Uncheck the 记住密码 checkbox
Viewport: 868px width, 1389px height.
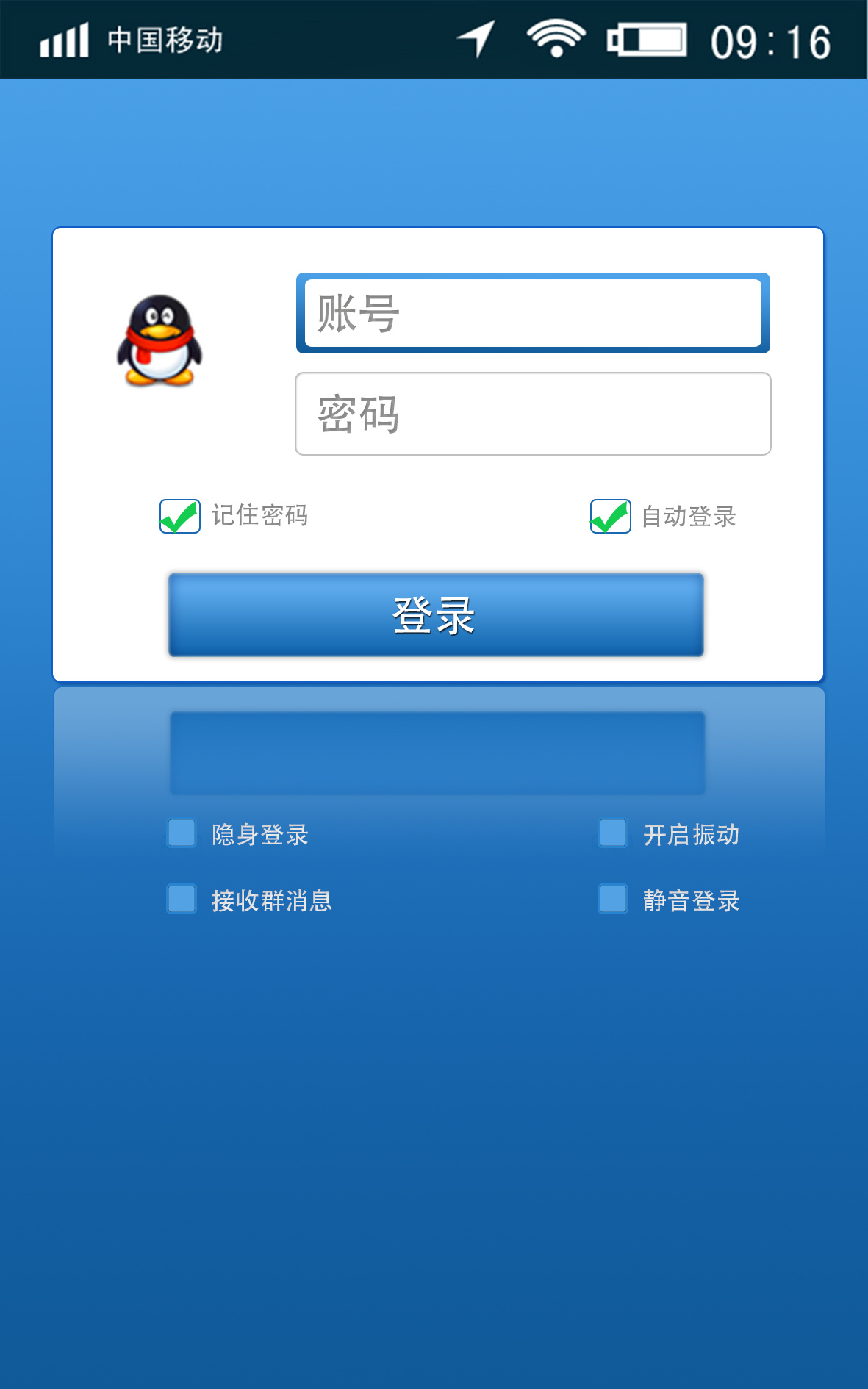179,516
